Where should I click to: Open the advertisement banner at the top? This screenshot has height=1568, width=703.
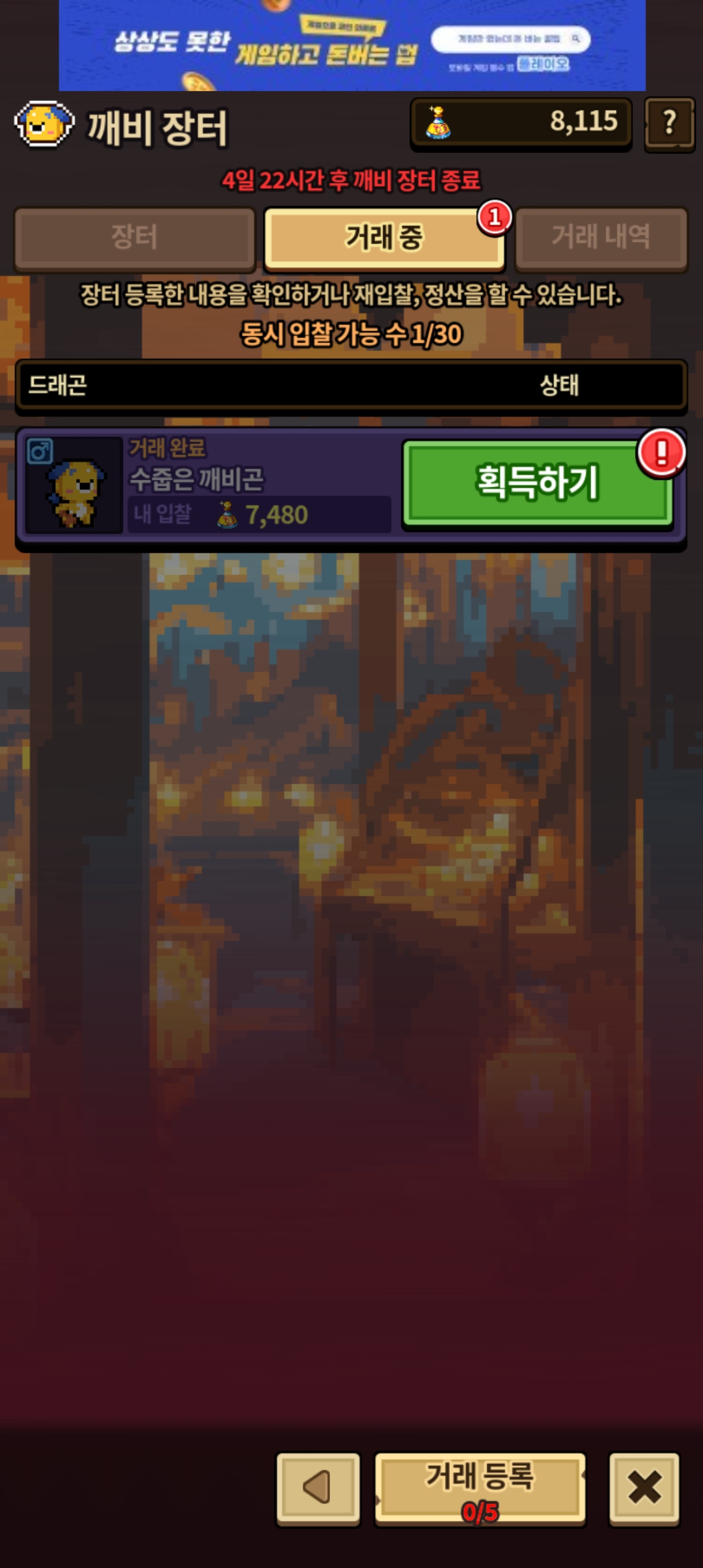(x=352, y=46)
